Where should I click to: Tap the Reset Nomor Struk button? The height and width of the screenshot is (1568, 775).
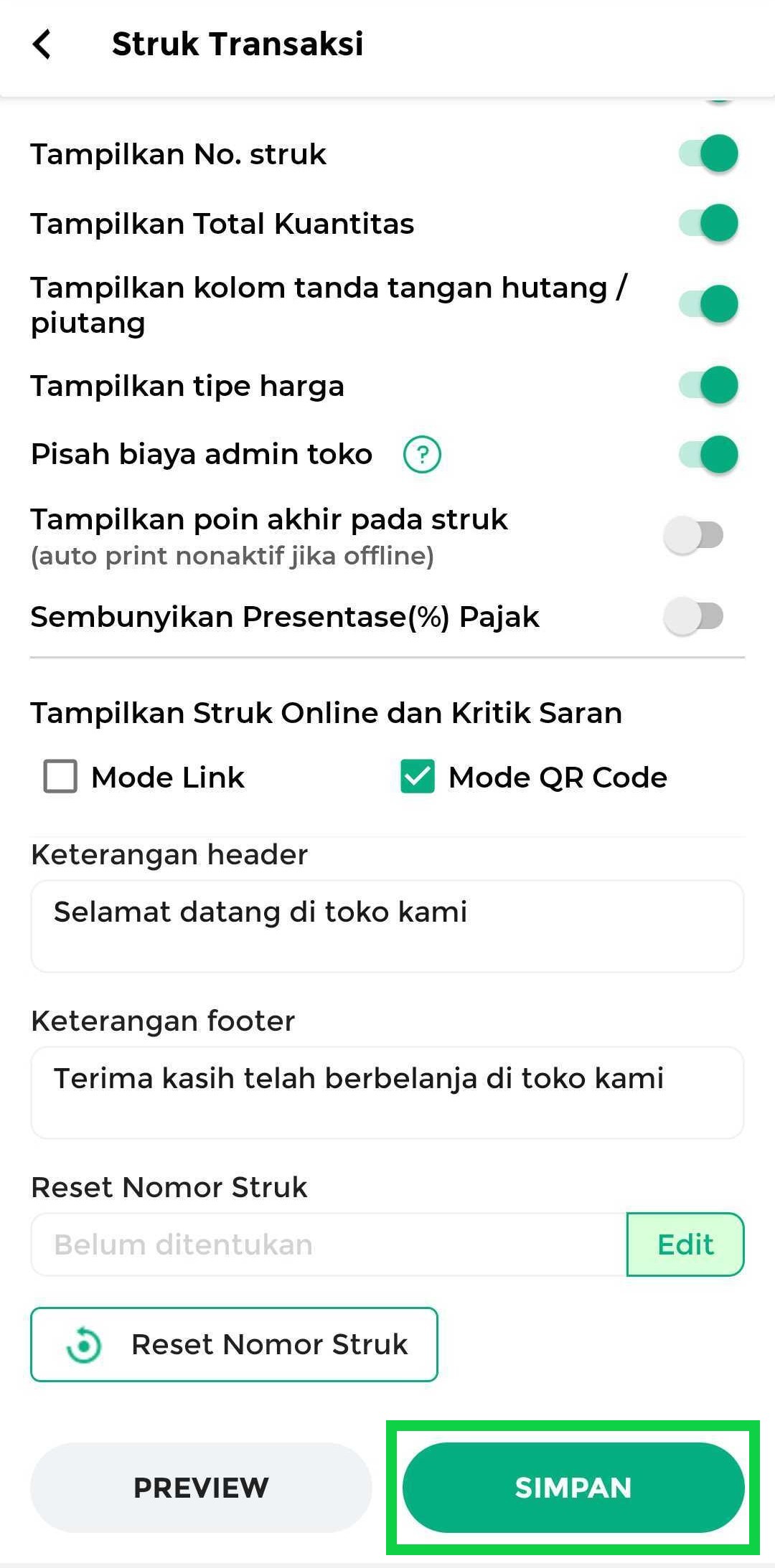234,1344
